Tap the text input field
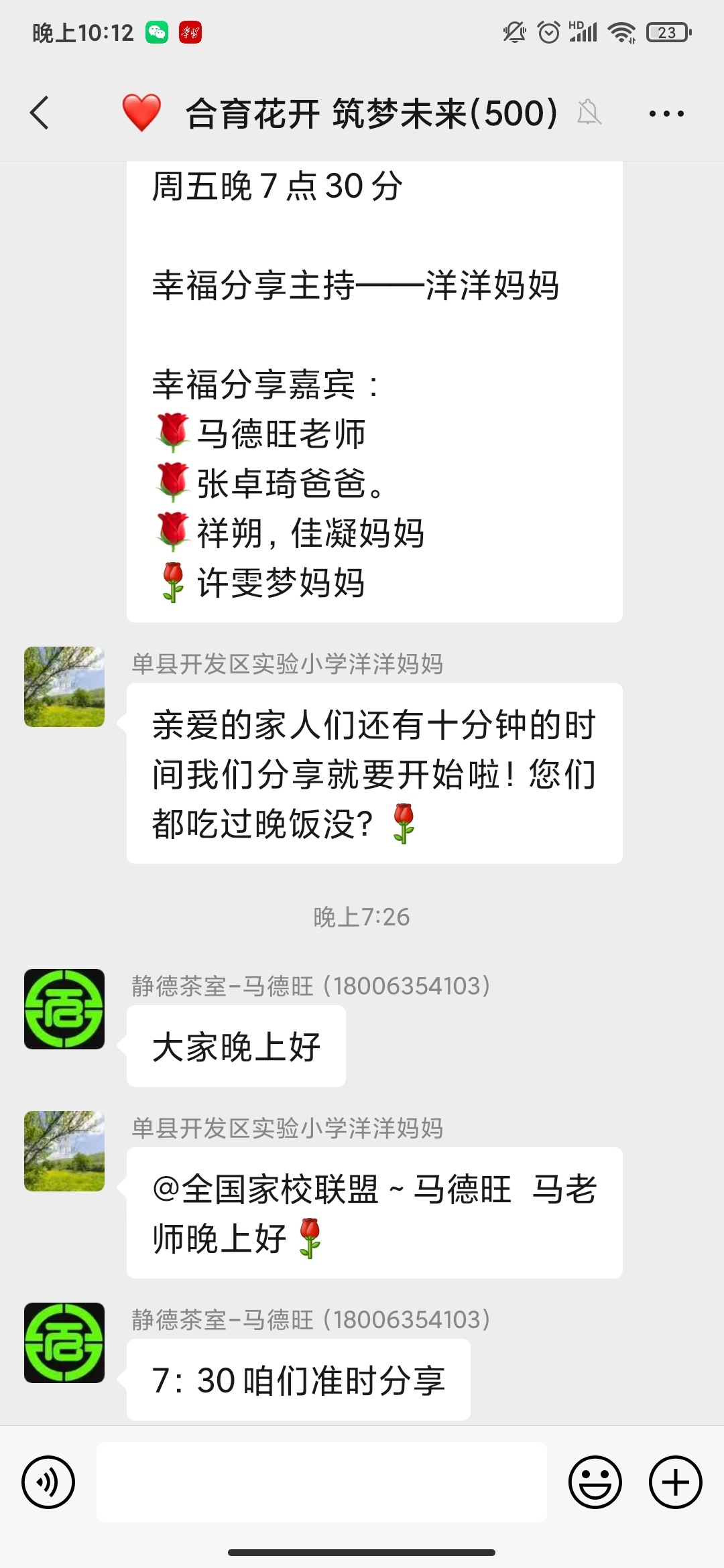This screenshot has width=724, height=1568. [322, 1482]
